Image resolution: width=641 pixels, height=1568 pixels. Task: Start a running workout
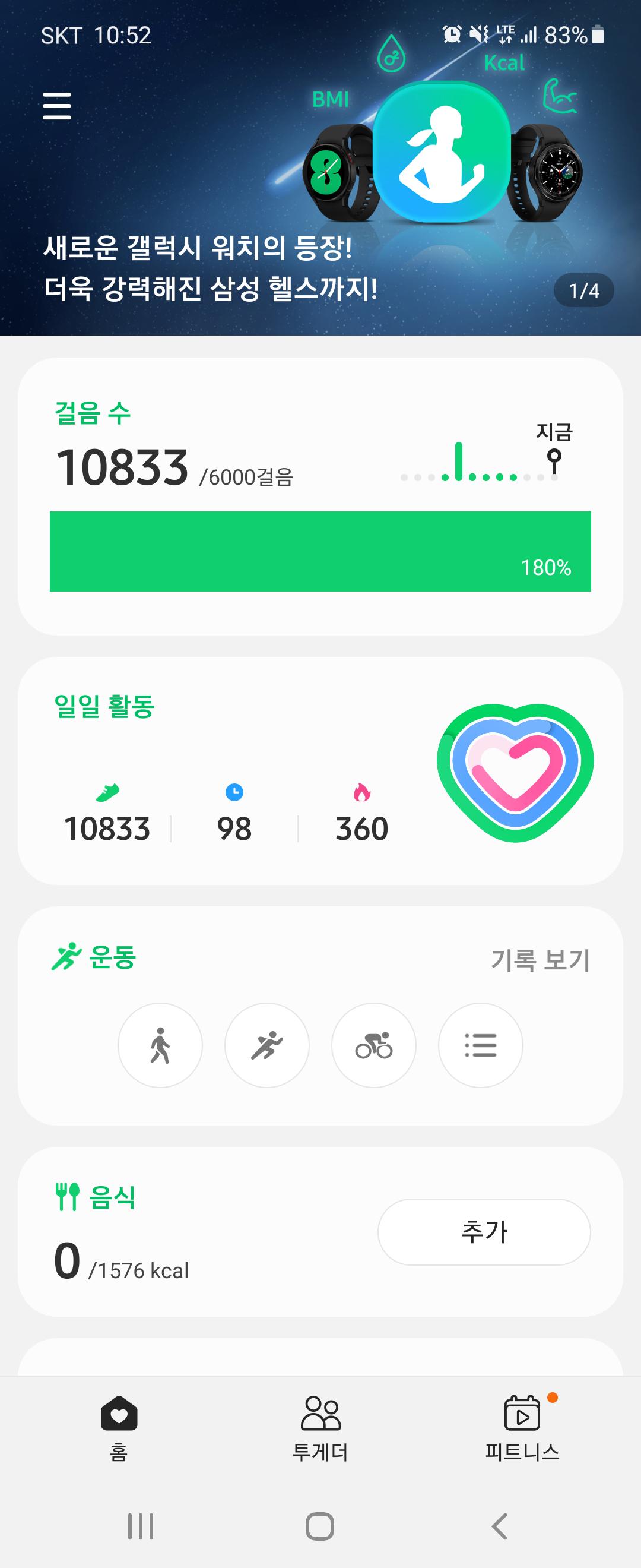tap(267, 1045)
